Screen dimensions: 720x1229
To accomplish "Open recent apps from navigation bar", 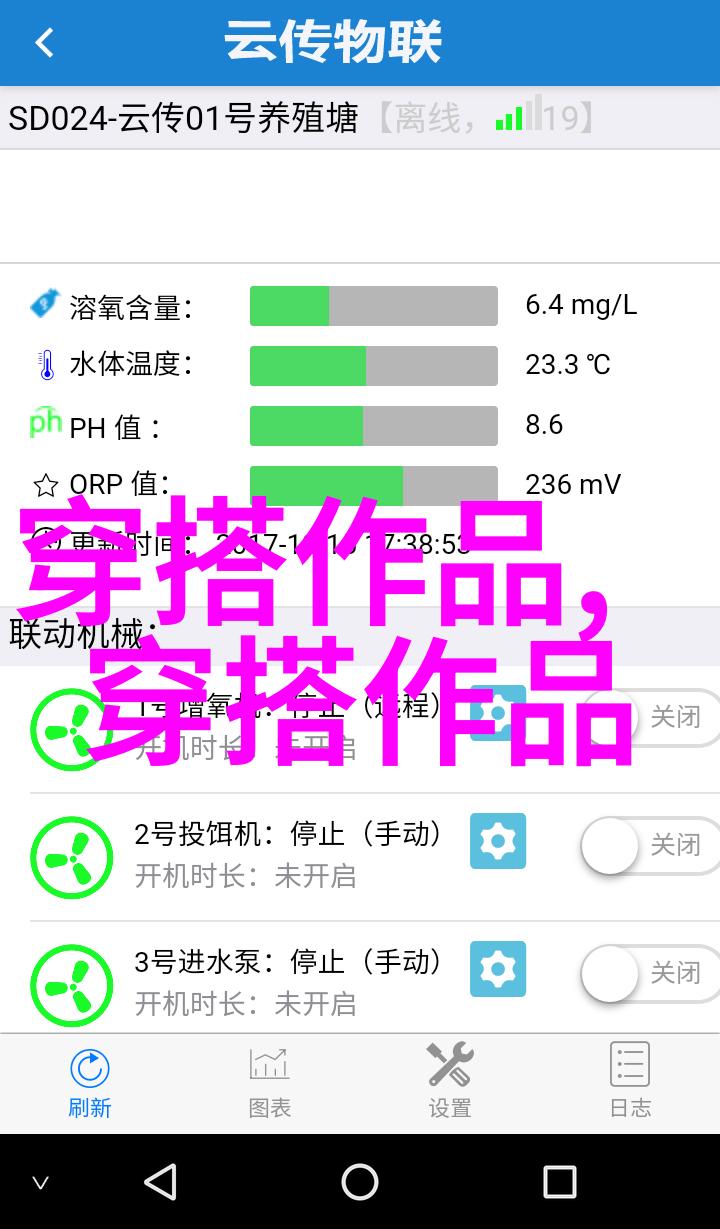I will (x=559, y=1182).
